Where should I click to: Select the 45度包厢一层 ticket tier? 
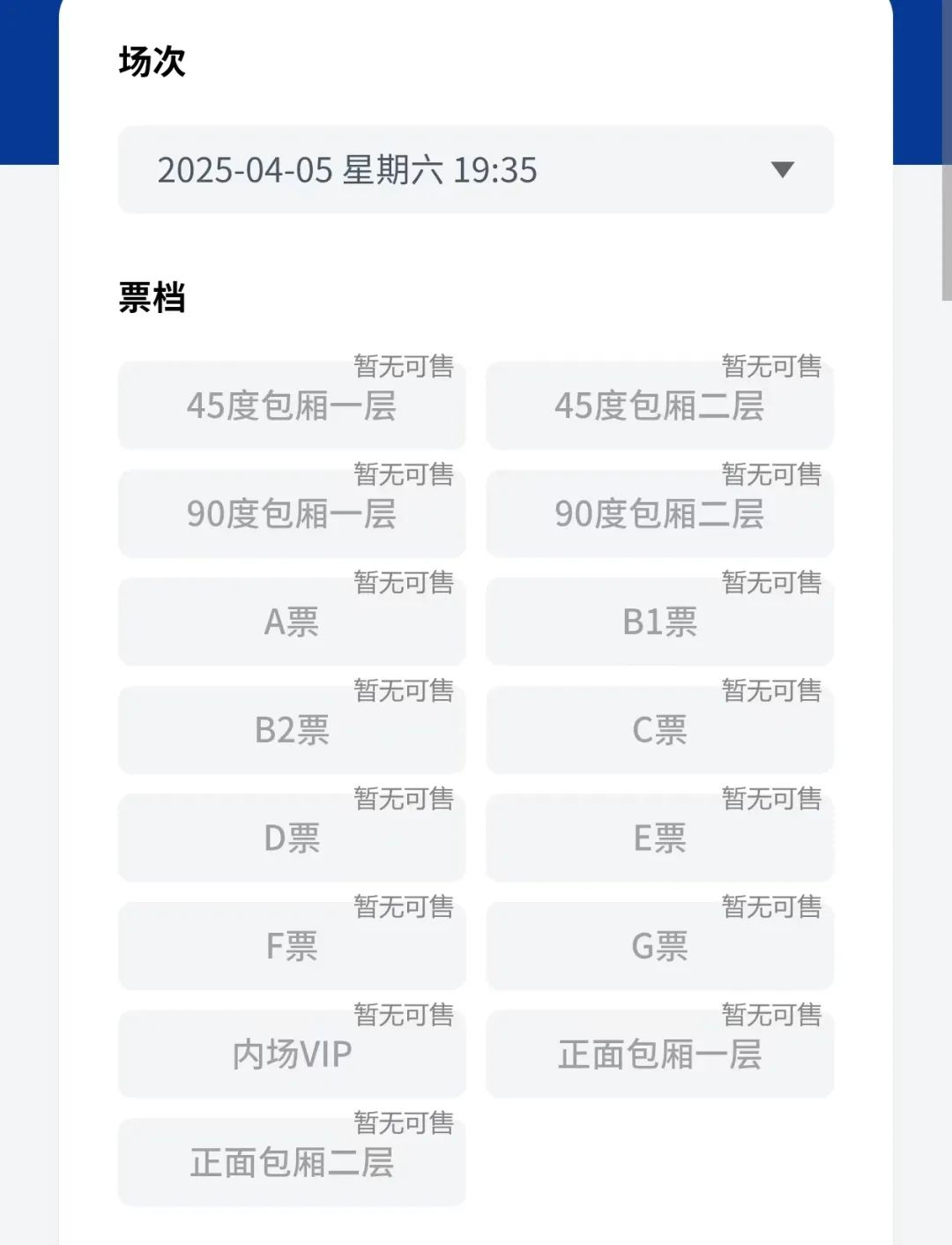click(x=292, y=406)
